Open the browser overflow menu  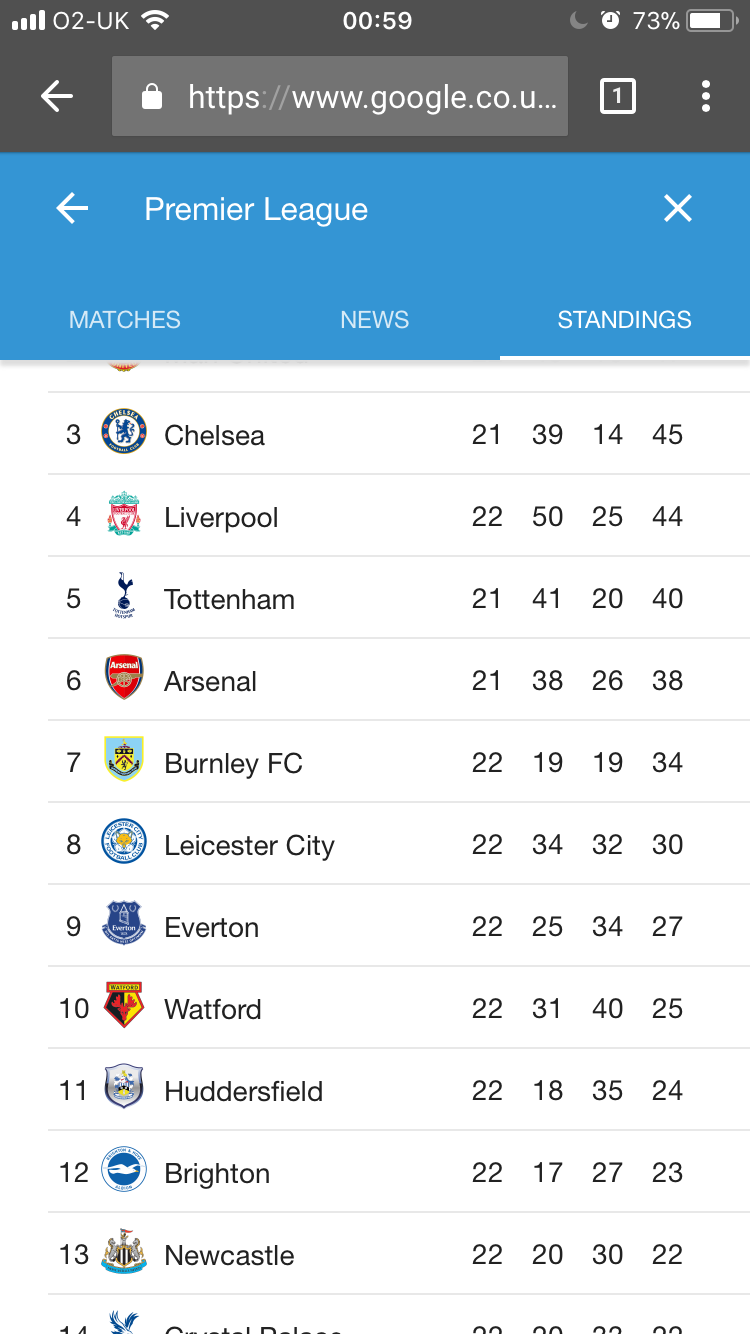pyautogui.click(x=706, y=96)
